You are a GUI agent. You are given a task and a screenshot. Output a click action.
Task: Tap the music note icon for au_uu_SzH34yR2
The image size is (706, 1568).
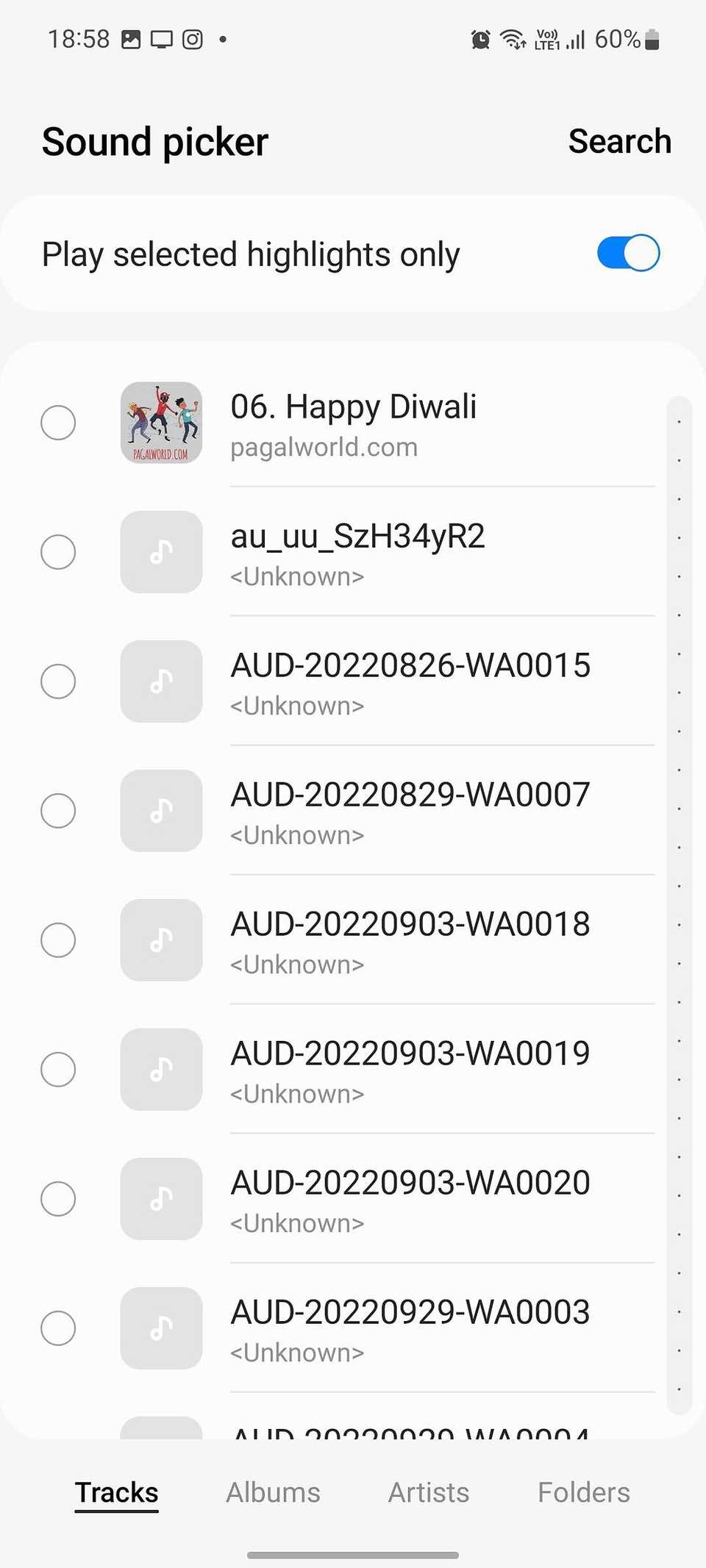160,552
